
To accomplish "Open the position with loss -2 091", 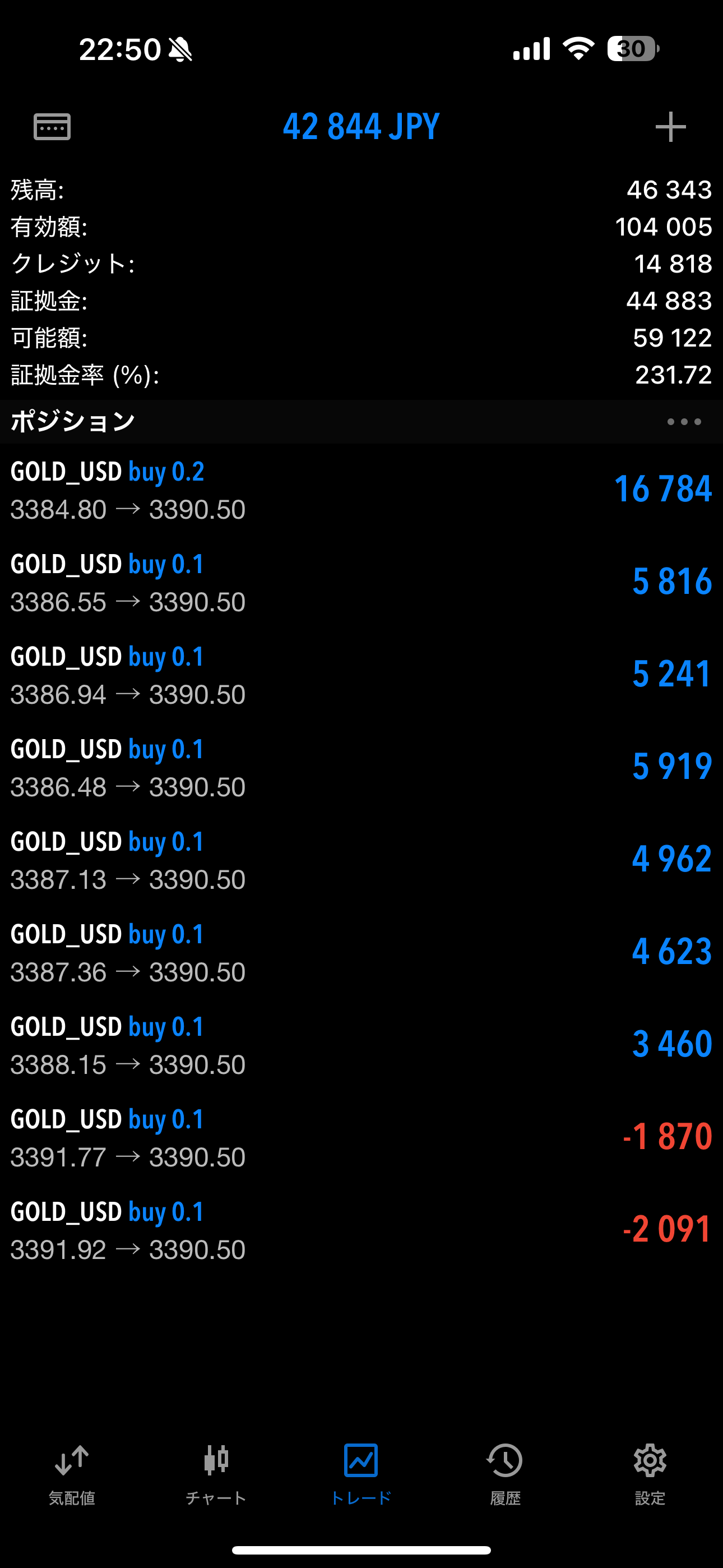I will [361, 1230].
